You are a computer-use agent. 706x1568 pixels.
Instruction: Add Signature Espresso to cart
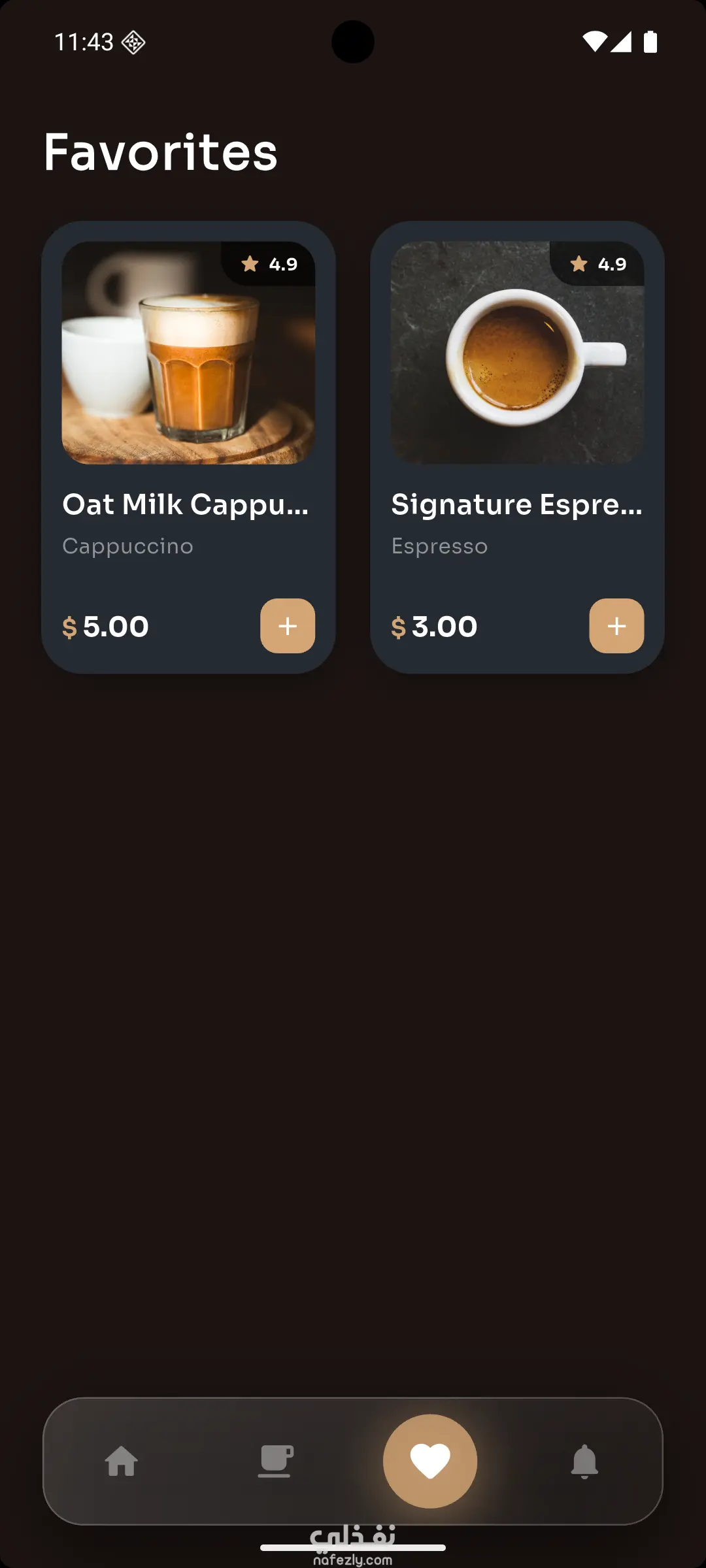tap(616, 626)
